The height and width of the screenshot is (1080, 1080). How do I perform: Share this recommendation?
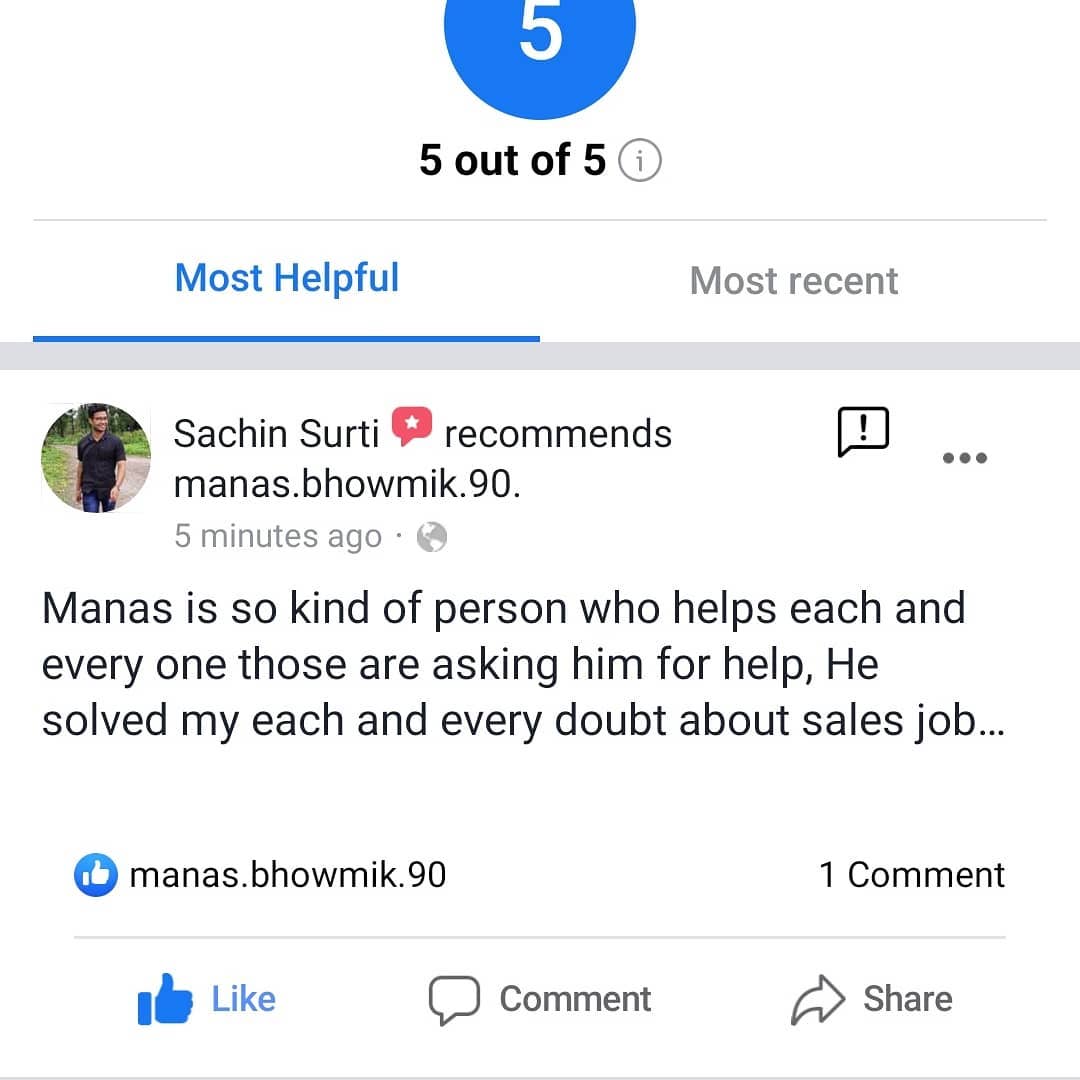point(871,999)
